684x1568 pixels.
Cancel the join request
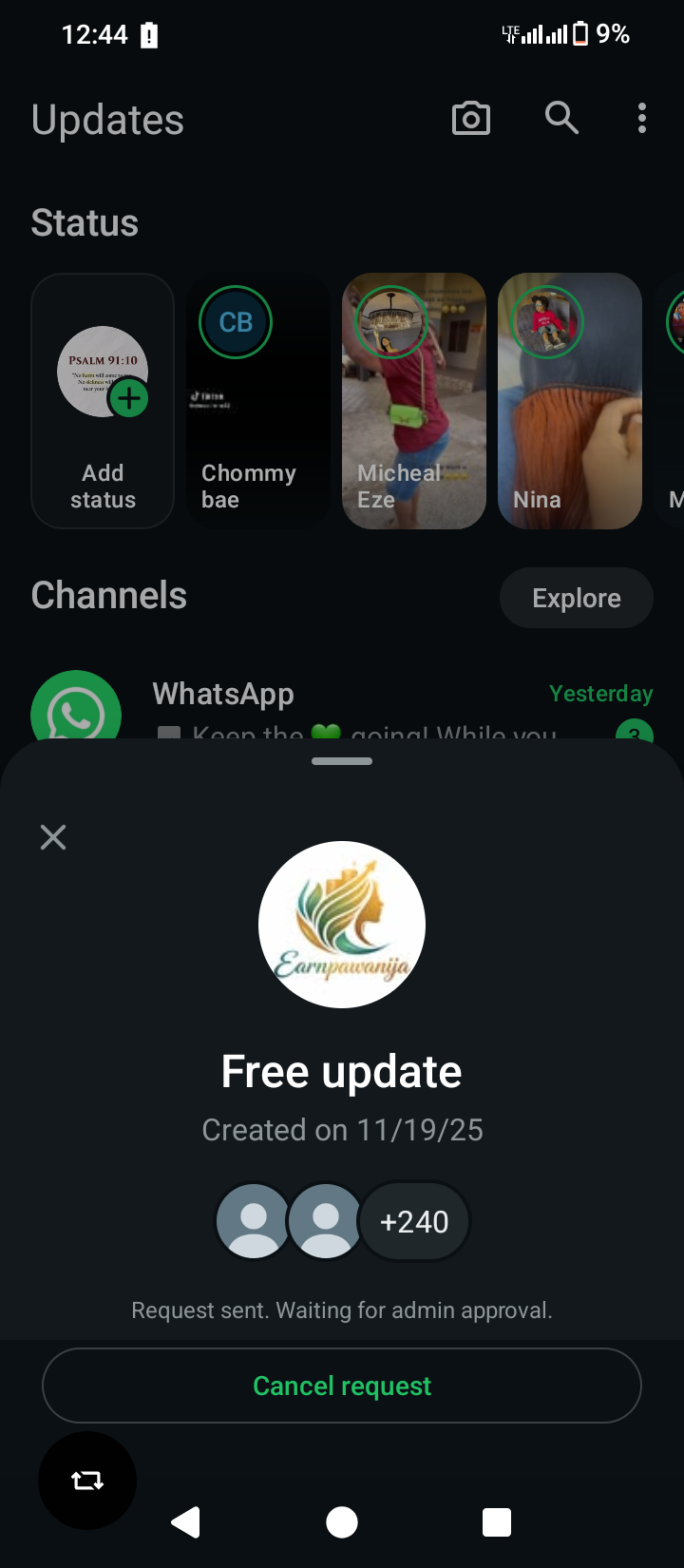point(342,1386)
